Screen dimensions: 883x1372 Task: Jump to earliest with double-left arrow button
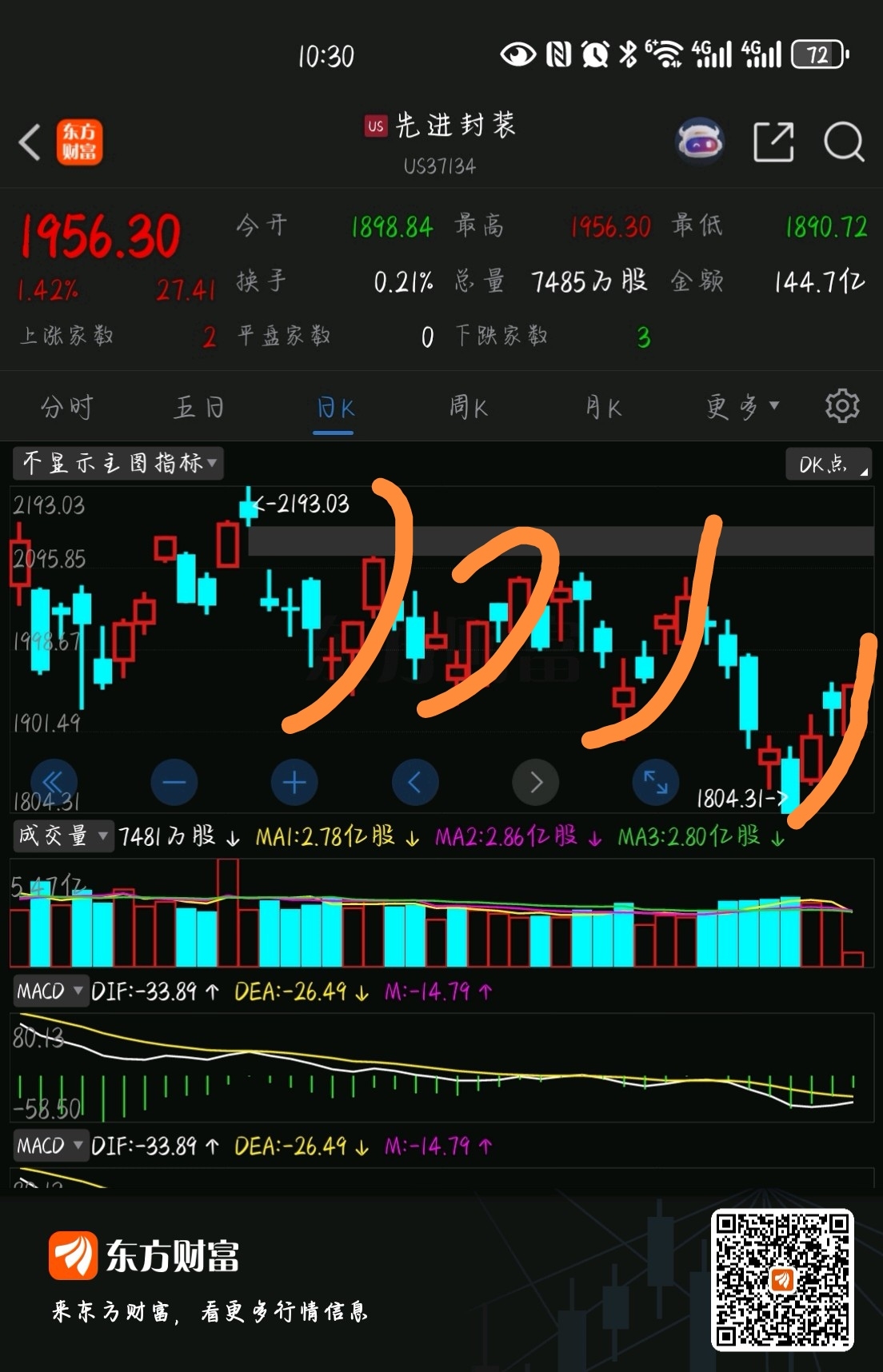click(54, 782)
